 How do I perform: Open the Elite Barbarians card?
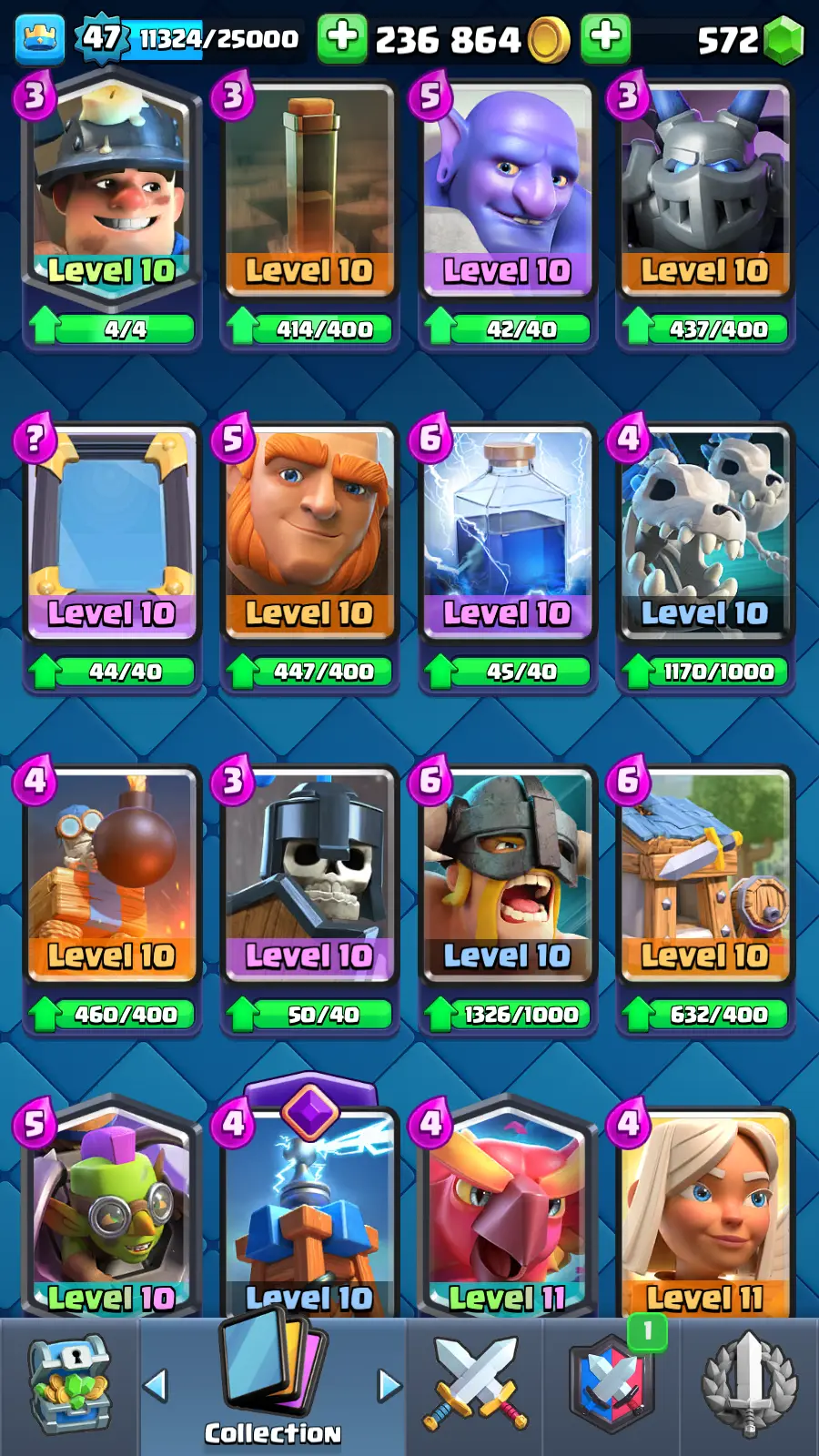click(507, 874)
